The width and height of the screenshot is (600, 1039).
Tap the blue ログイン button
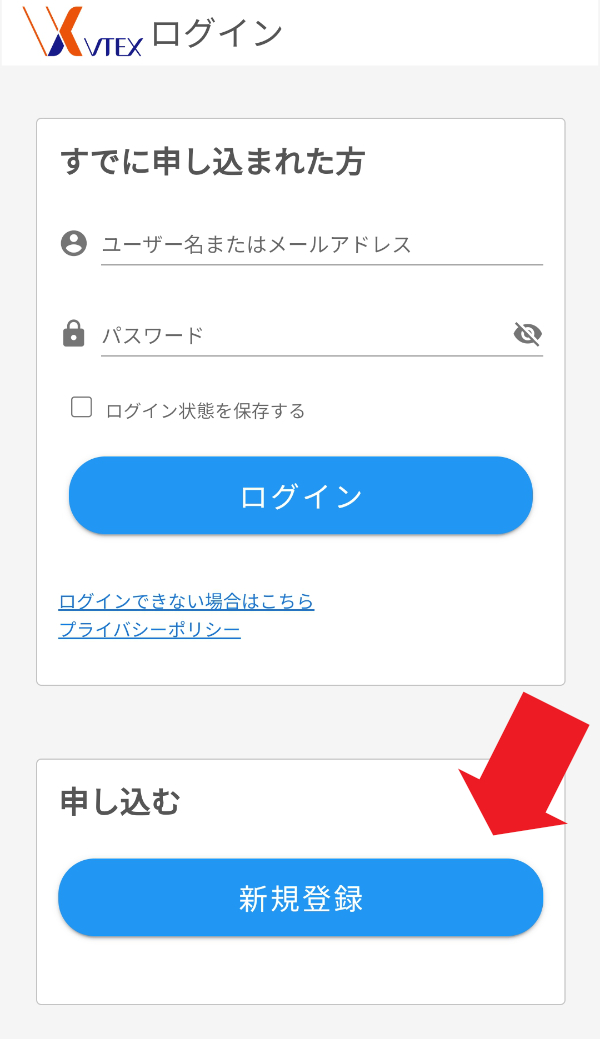(x=300, y=496)
